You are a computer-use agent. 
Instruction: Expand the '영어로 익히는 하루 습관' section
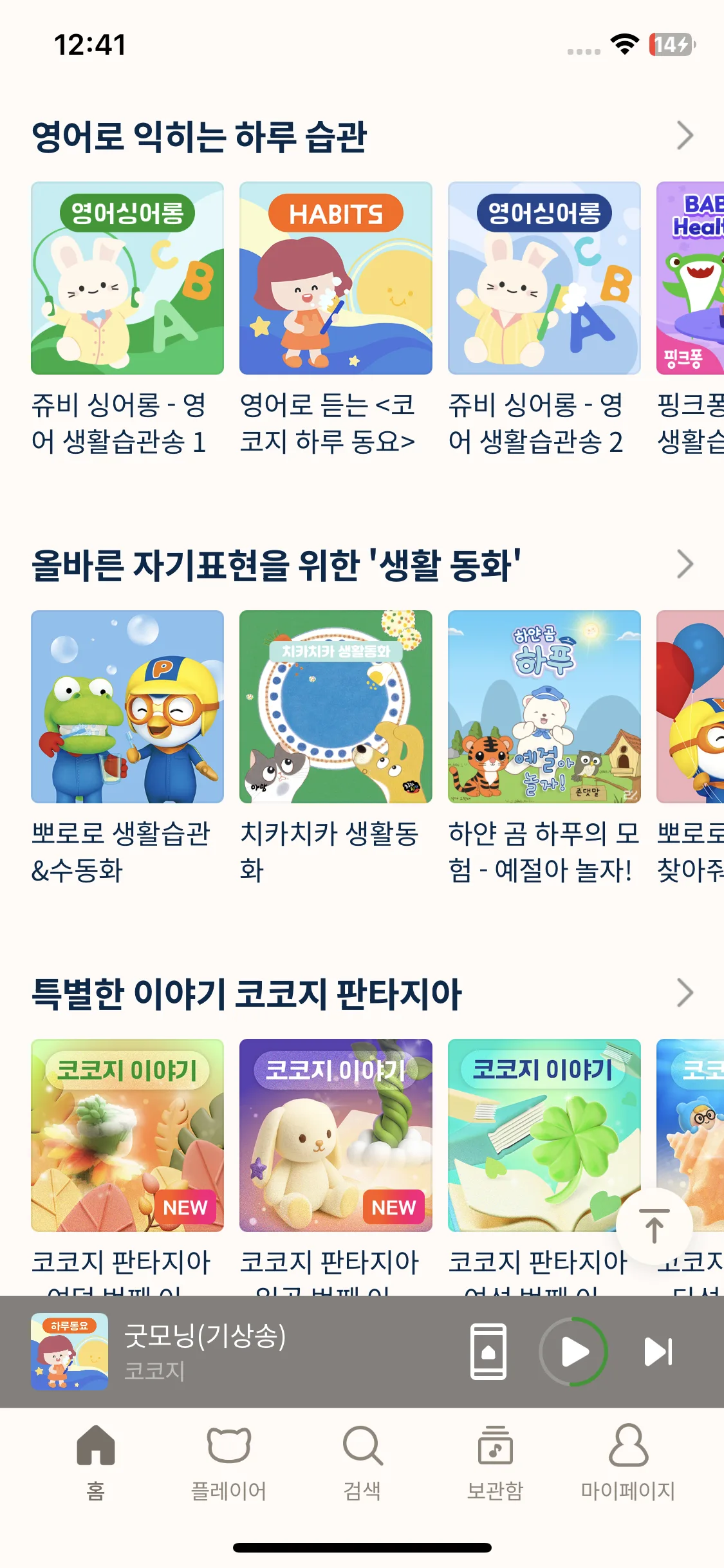[x=685, y=135]
